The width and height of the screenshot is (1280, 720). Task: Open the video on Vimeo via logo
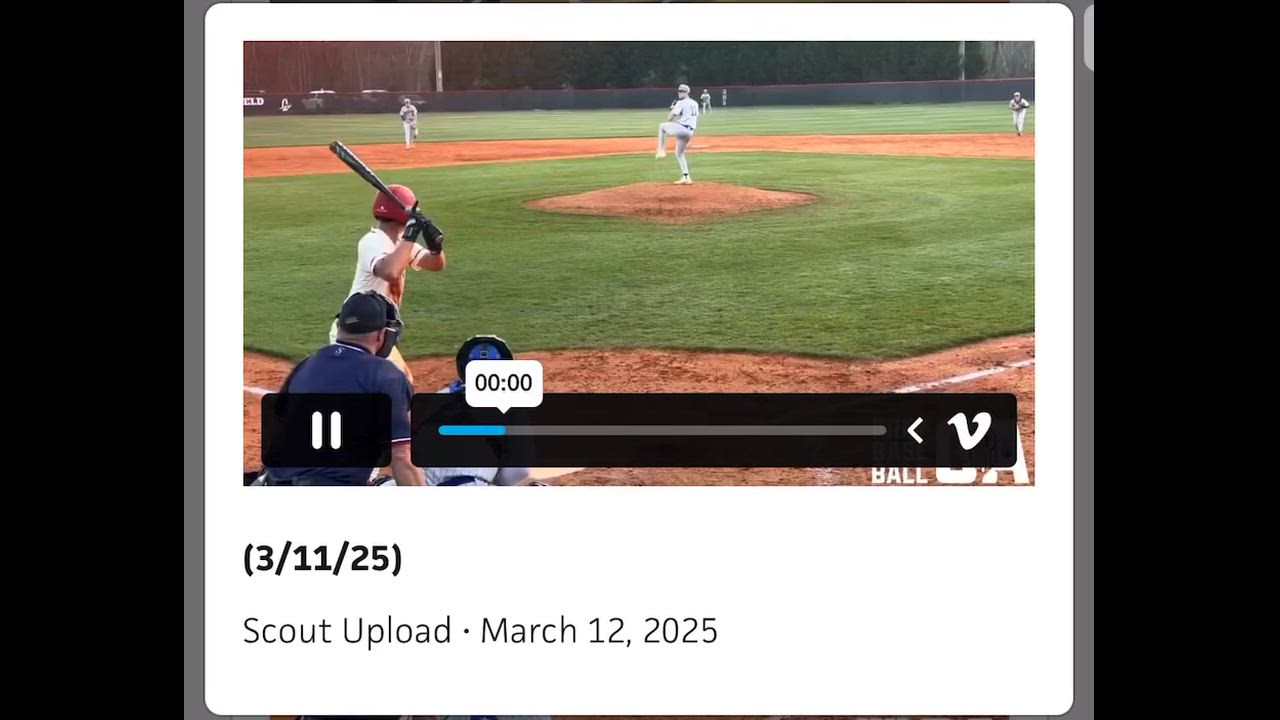click(968, 430)
